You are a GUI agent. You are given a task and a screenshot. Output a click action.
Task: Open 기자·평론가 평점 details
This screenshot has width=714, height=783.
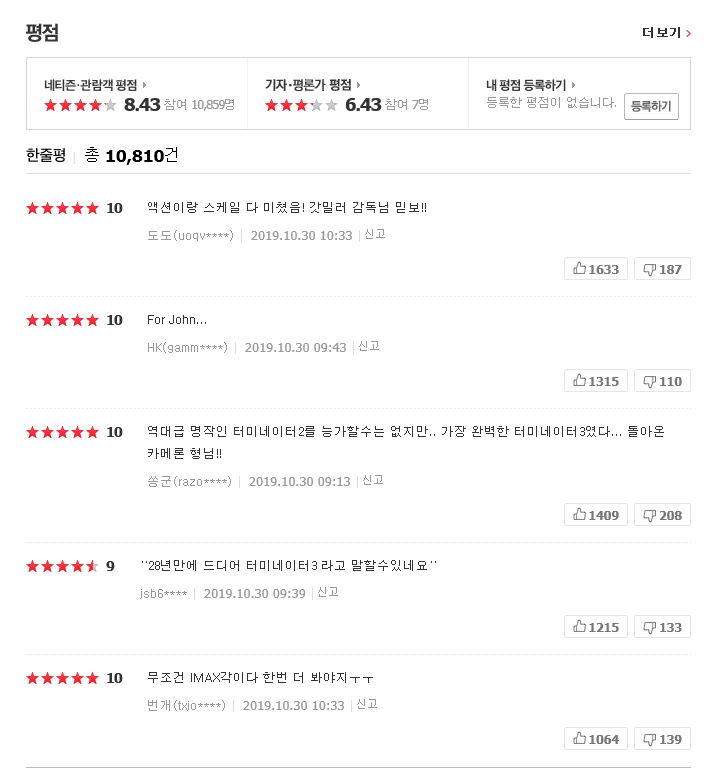tap(312, 85)
